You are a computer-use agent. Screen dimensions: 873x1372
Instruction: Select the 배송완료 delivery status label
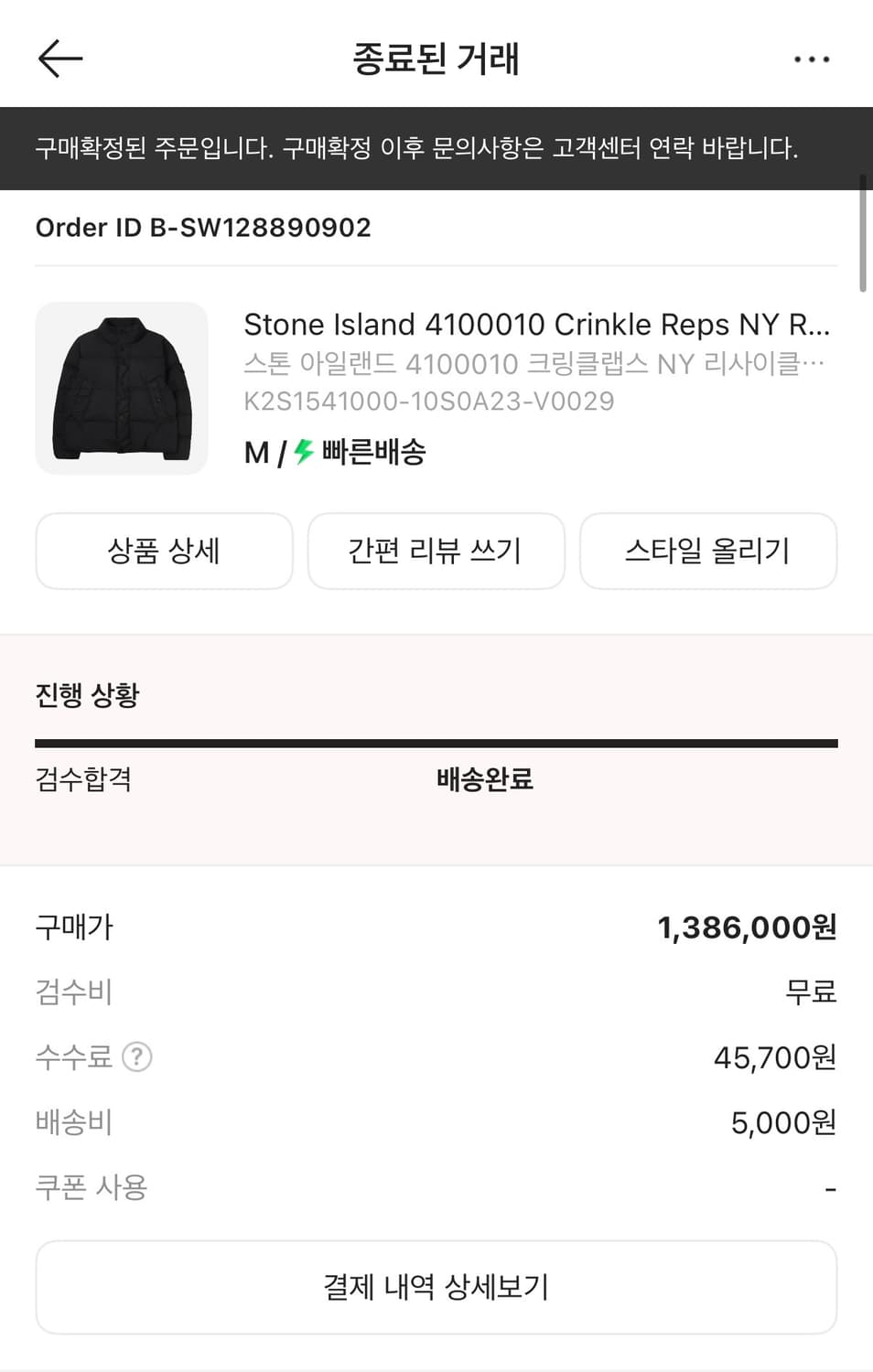[x=485, y=780]
